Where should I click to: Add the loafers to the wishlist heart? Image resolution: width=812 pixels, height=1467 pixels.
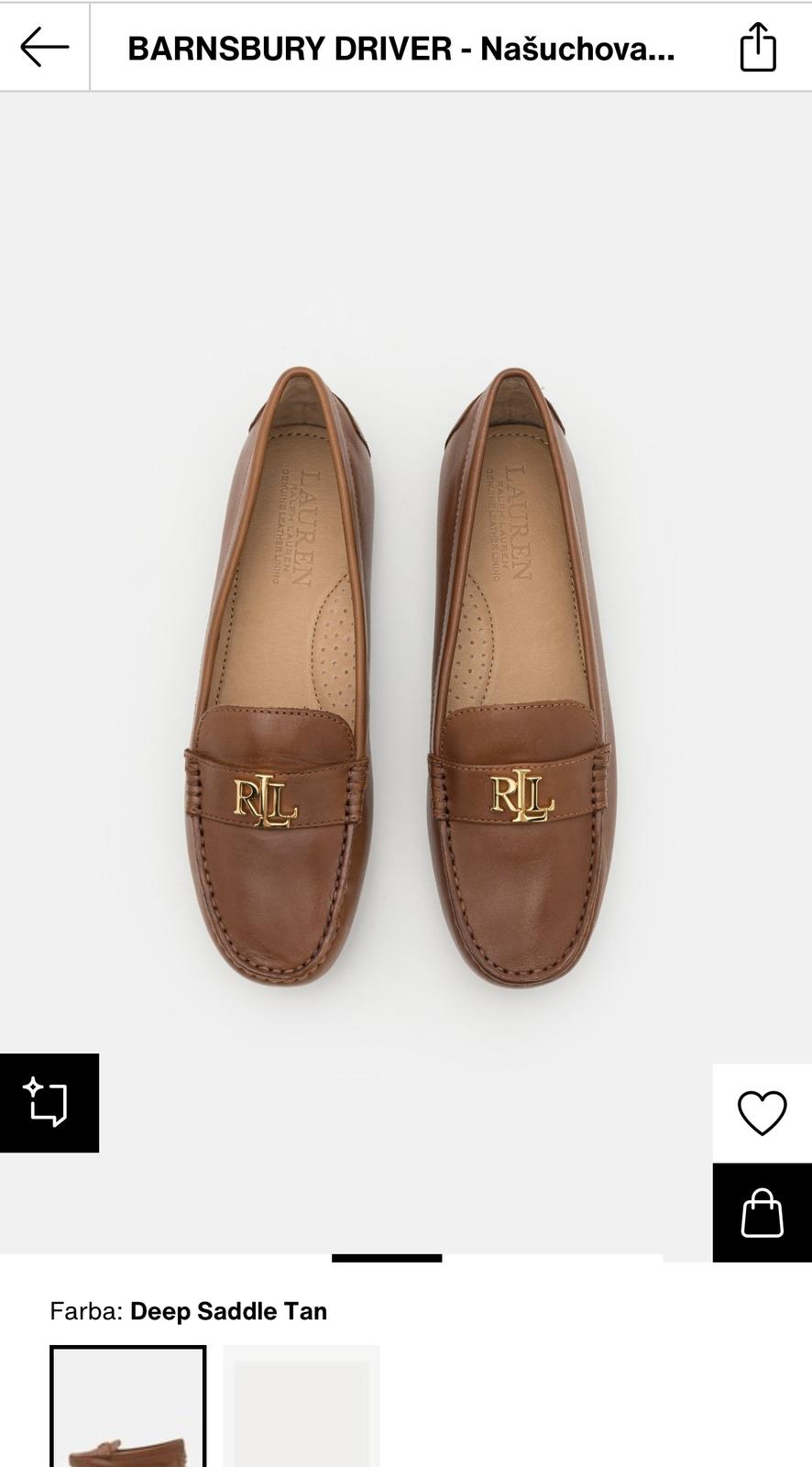pyautogui.click(x=762, y=1112)
